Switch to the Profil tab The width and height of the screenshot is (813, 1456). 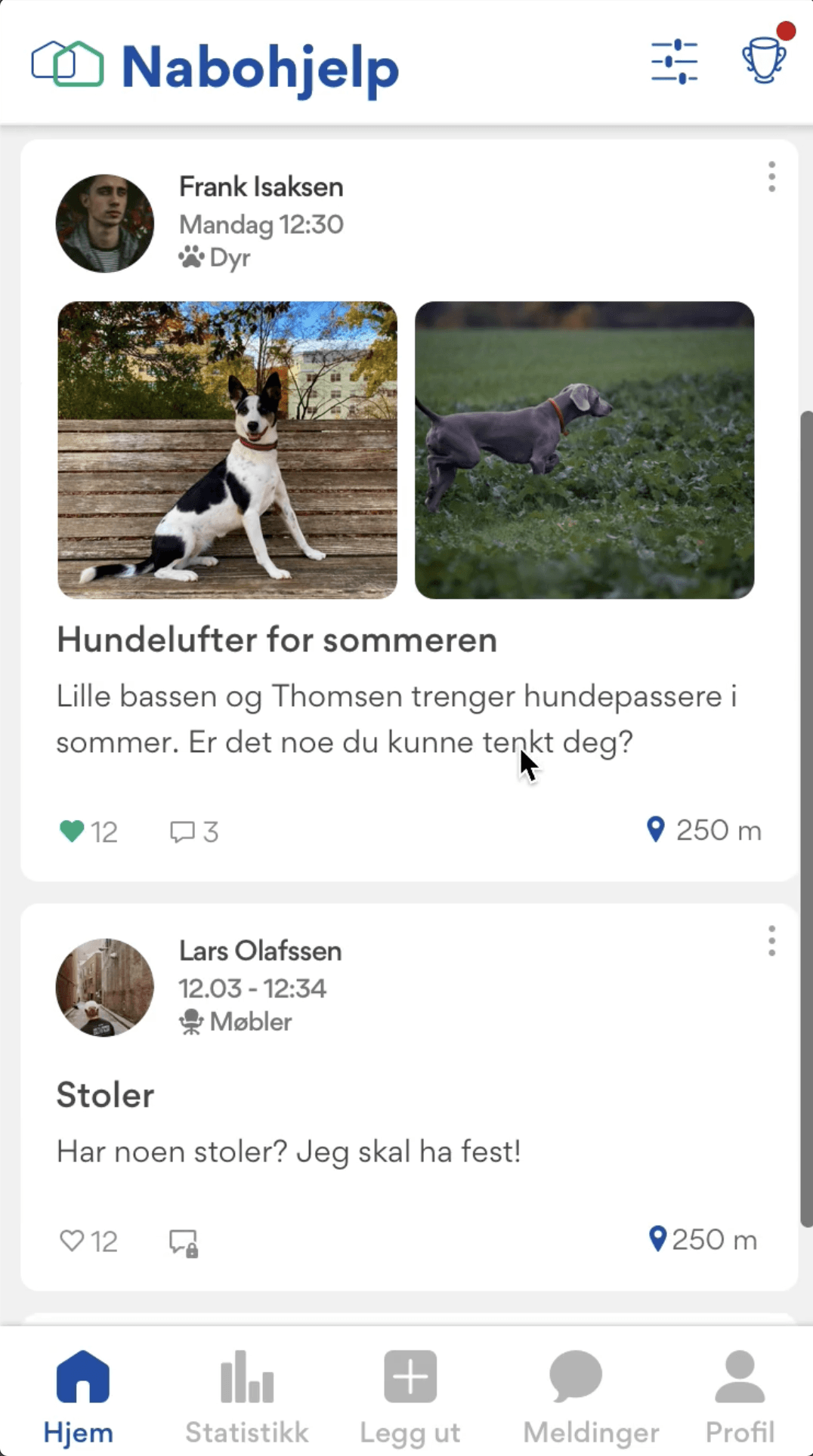coord(740,1396)
